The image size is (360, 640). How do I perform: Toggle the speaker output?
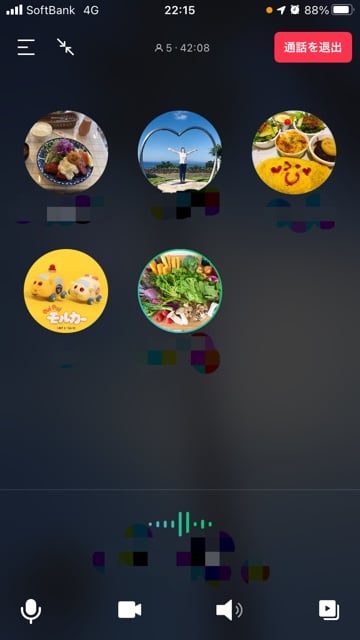tap(229, 610)
